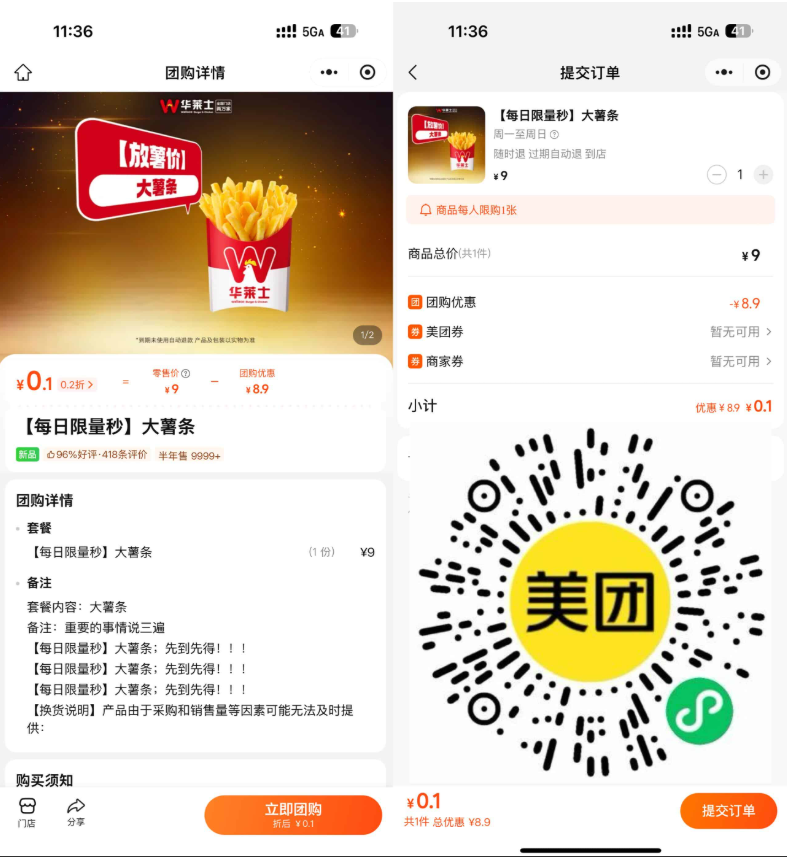The height and width of the screenshot is (857, 787).
Task: Open store list via the 门店 icon
Action: (27, 810)
